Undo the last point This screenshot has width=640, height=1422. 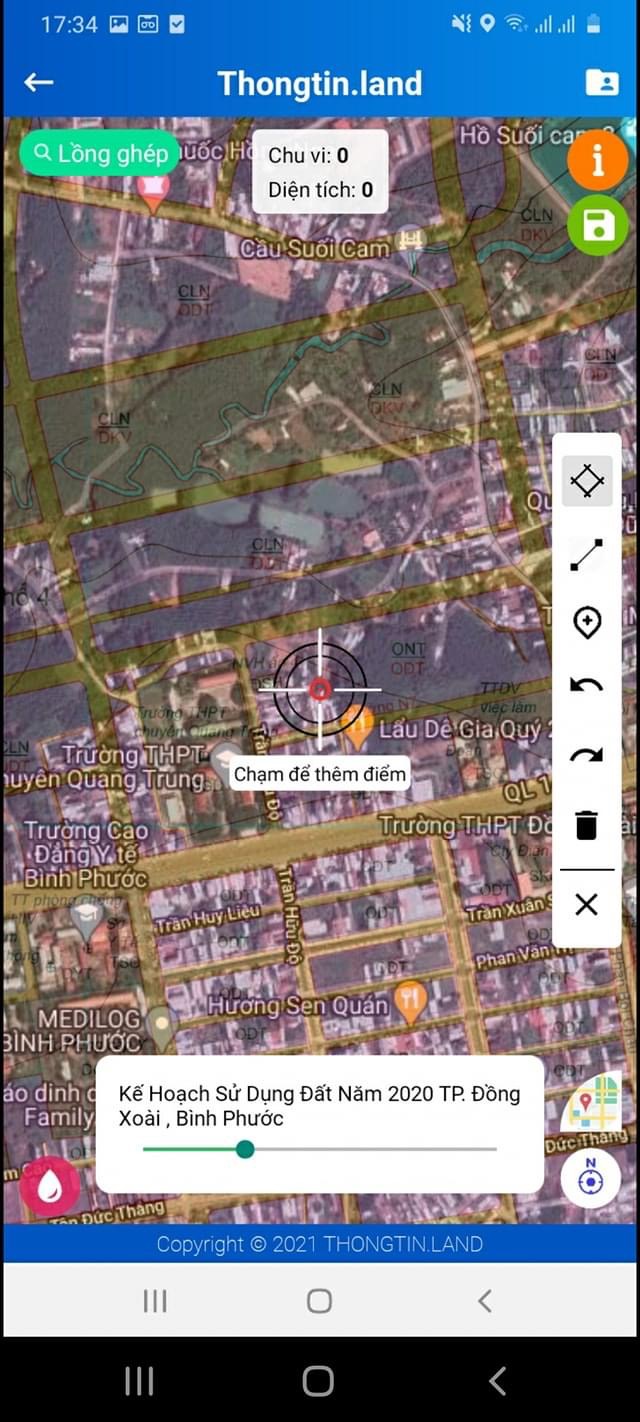(587, 687)
